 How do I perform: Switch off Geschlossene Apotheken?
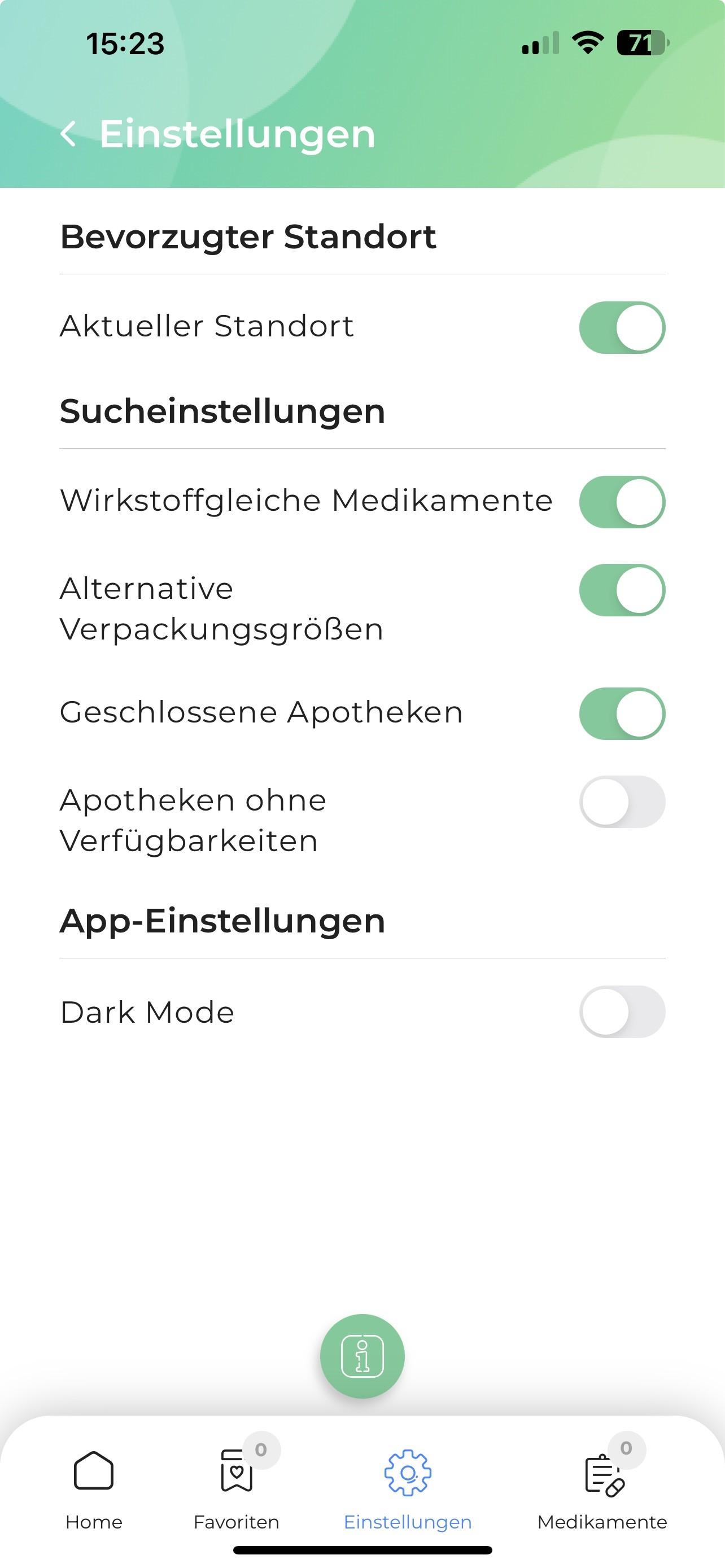tap(622, 714)
